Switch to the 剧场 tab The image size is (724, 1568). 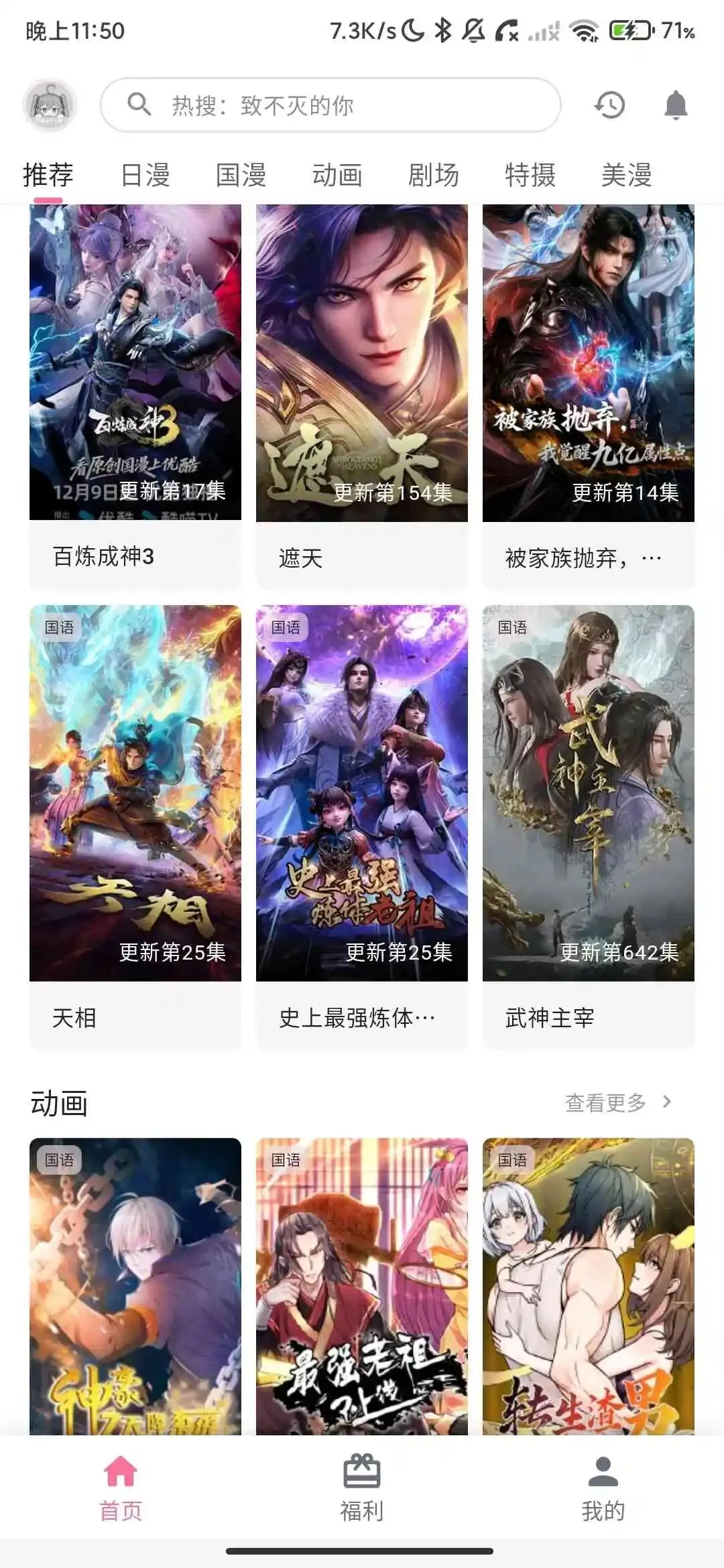coord(434,175)
